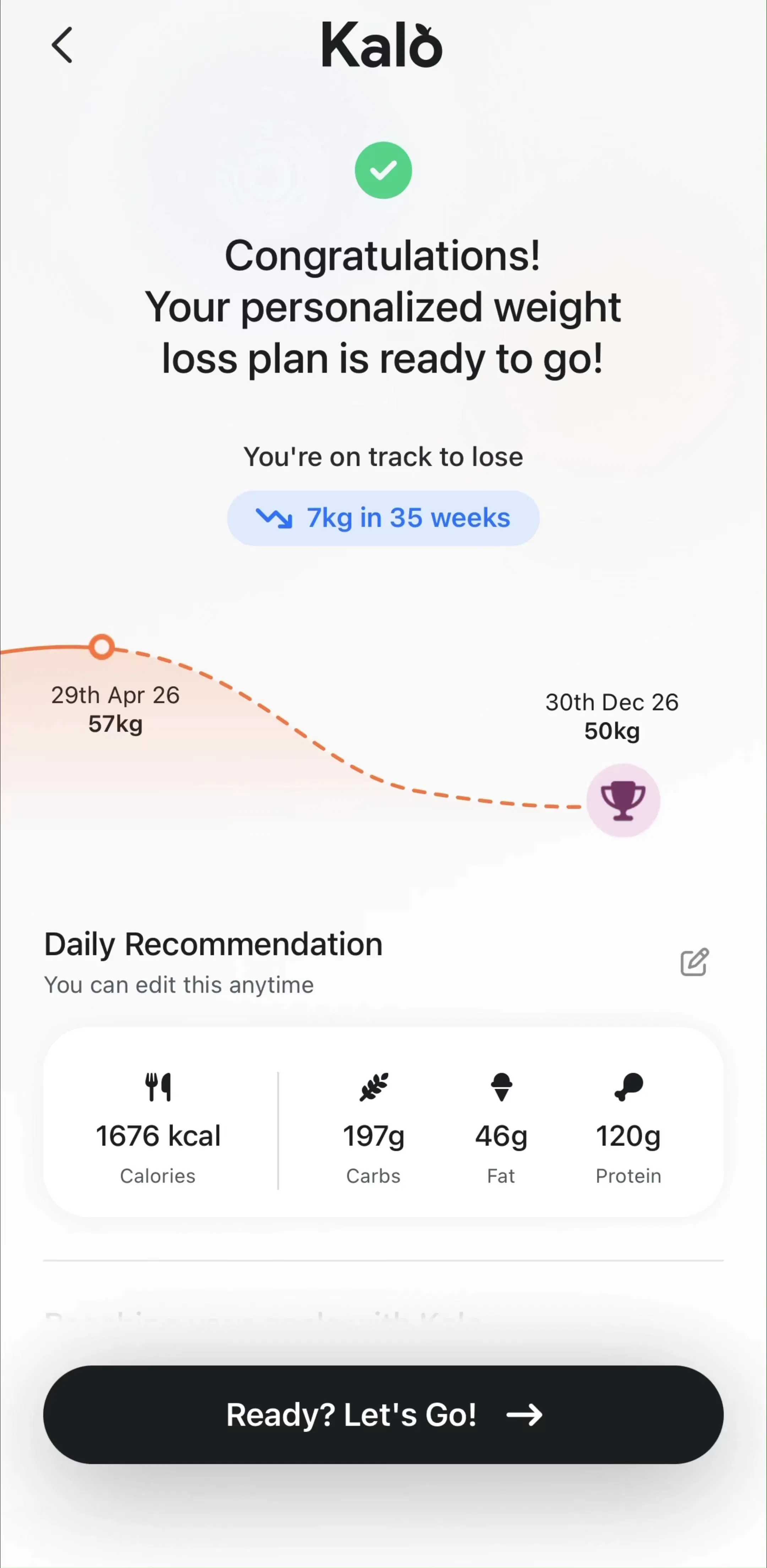The height and width of the screenshot is (1568, 767).
Task: Edit the daily recommendation values
Action: pos(694,962)
